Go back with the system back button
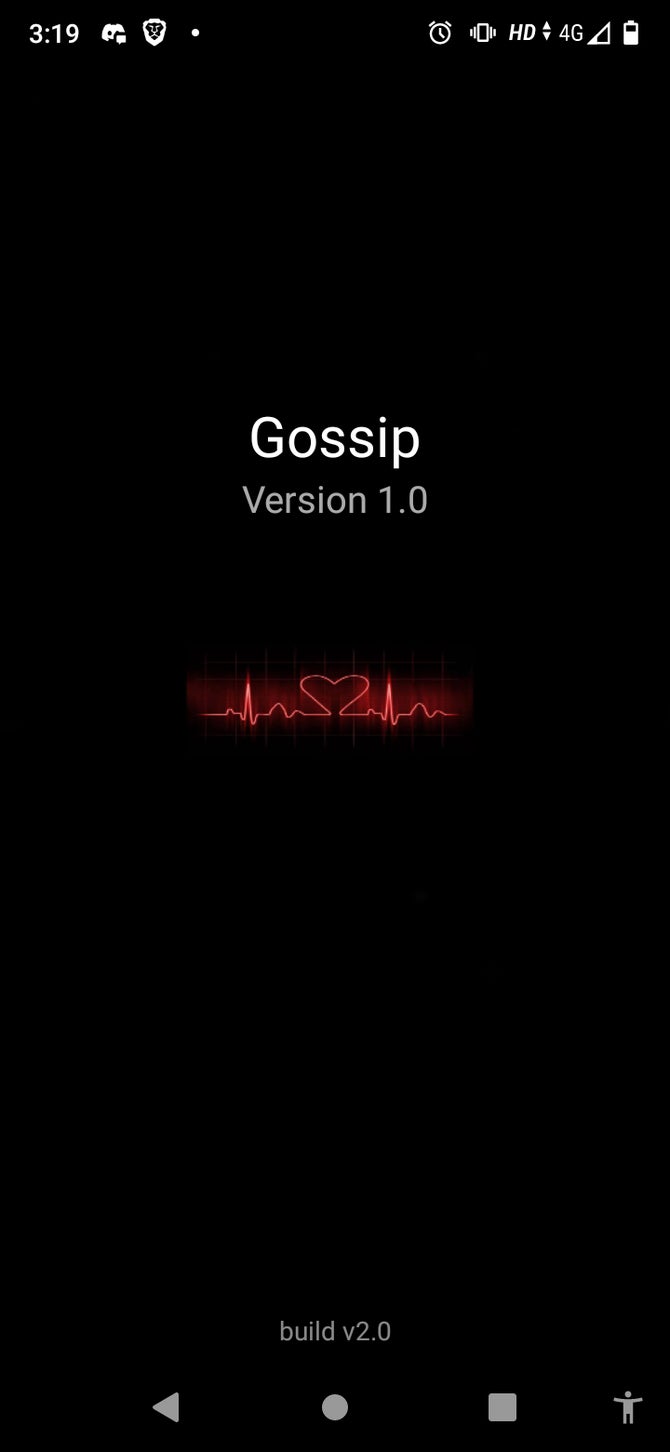 (x=166, y=1407)
